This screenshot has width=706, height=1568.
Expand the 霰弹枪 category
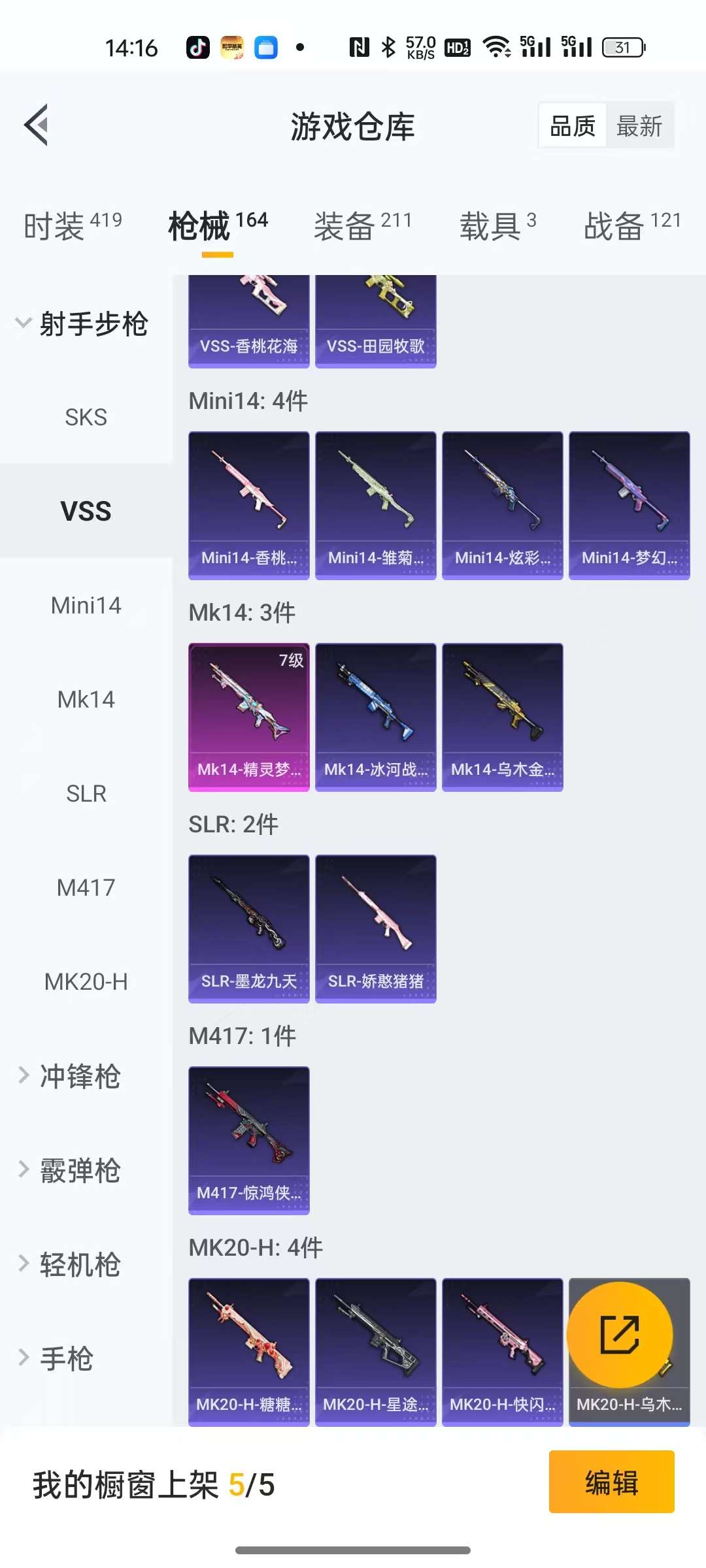pyautogui.click(x=72, y=1170)
